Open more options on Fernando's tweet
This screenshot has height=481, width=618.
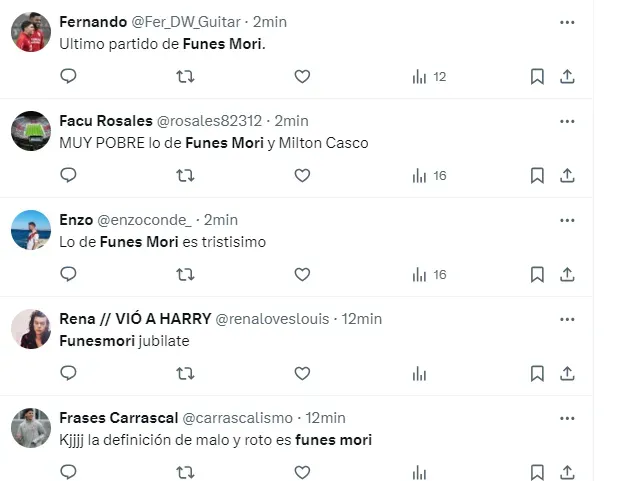[567, 22]
